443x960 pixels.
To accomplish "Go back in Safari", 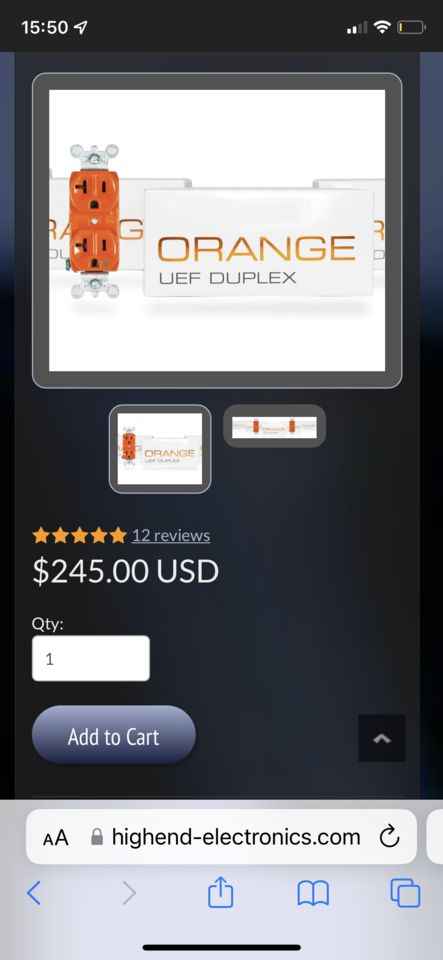I will (x=34, y=893).
